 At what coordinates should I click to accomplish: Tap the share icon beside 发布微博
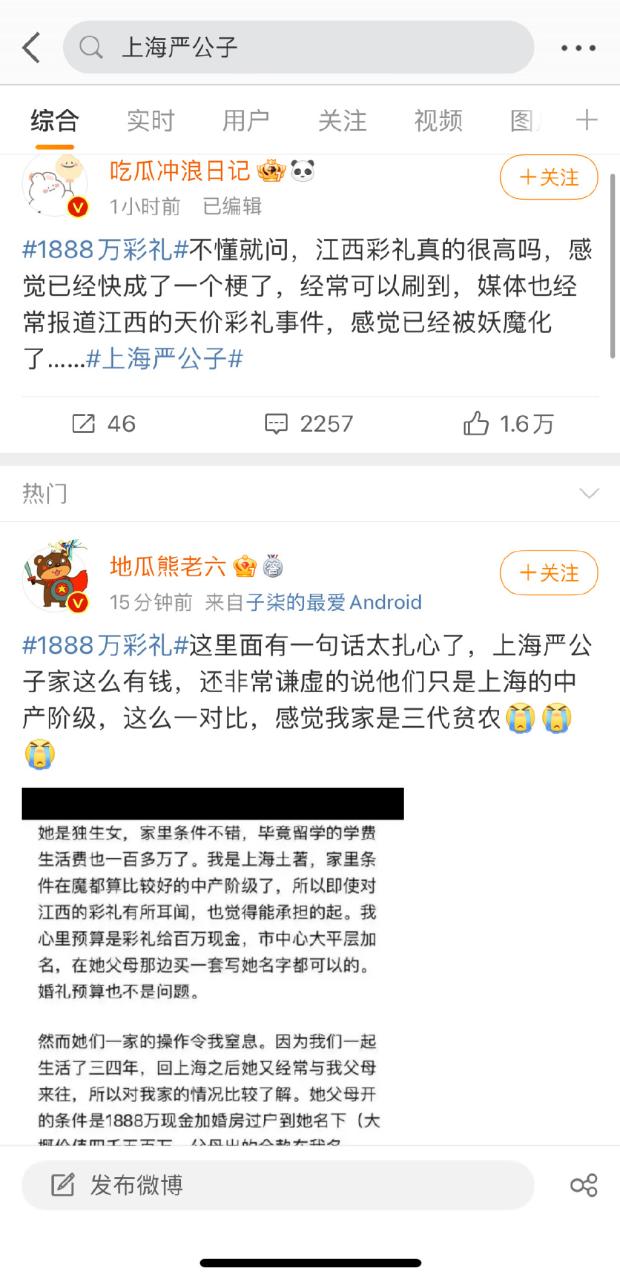point(583,1186)
